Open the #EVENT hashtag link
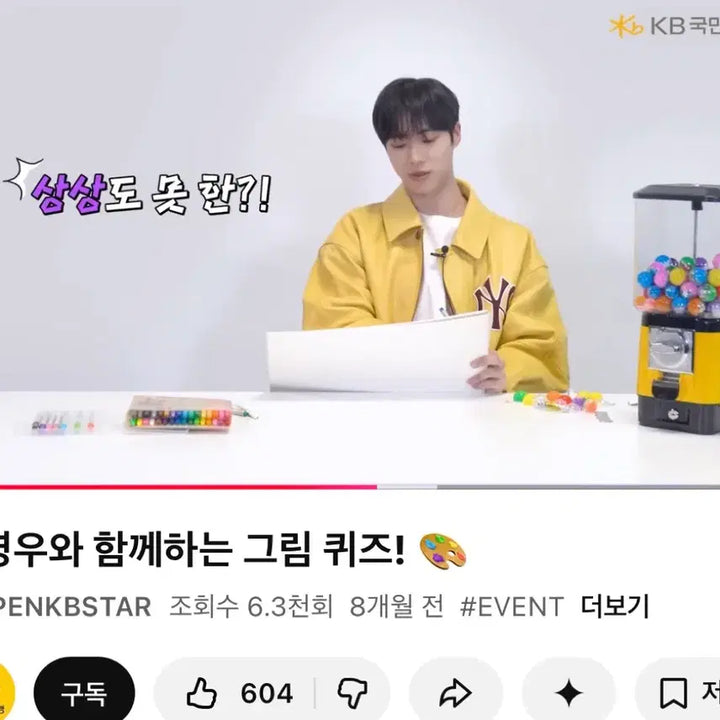The width and height of the screenshot is (720, 720). (511, 605)
